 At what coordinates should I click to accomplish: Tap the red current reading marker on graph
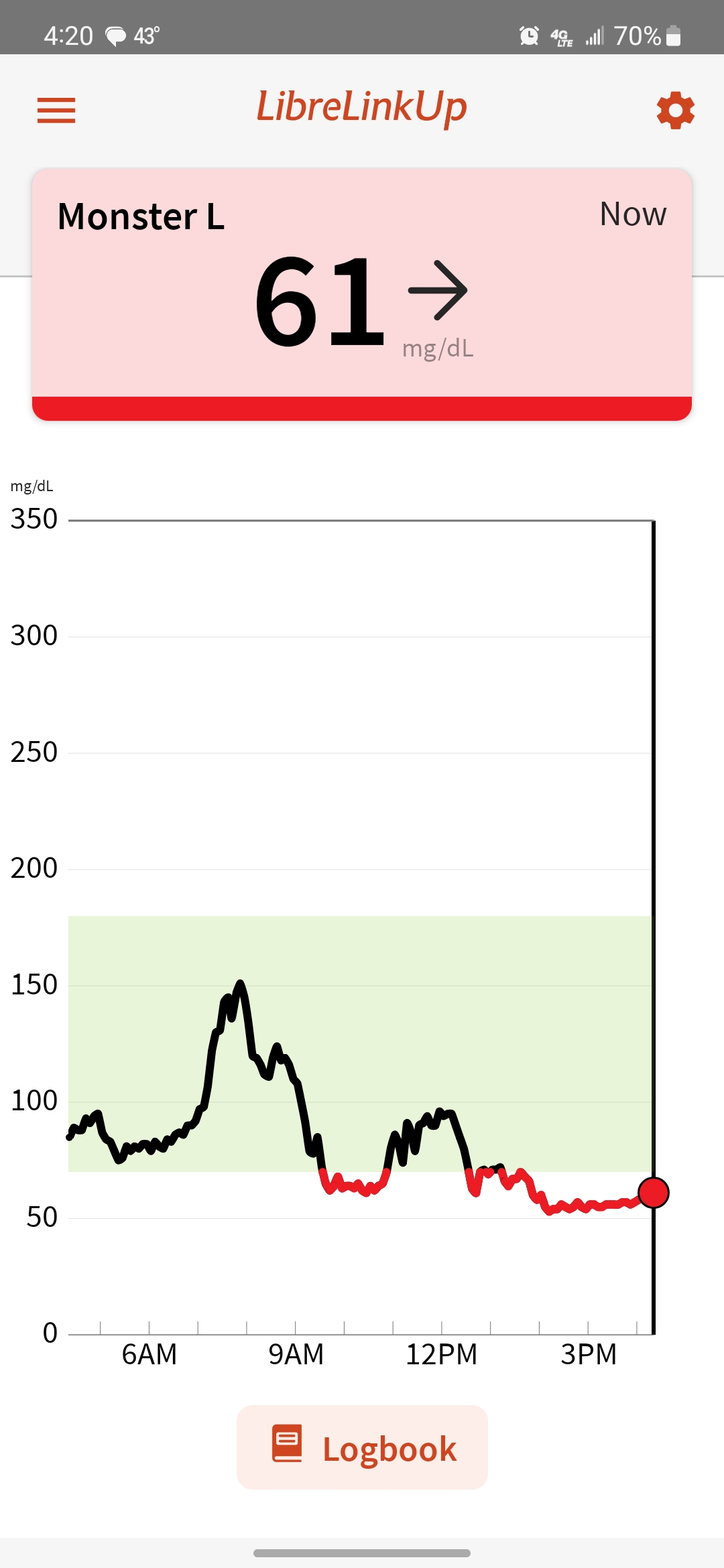[653, 1193]
